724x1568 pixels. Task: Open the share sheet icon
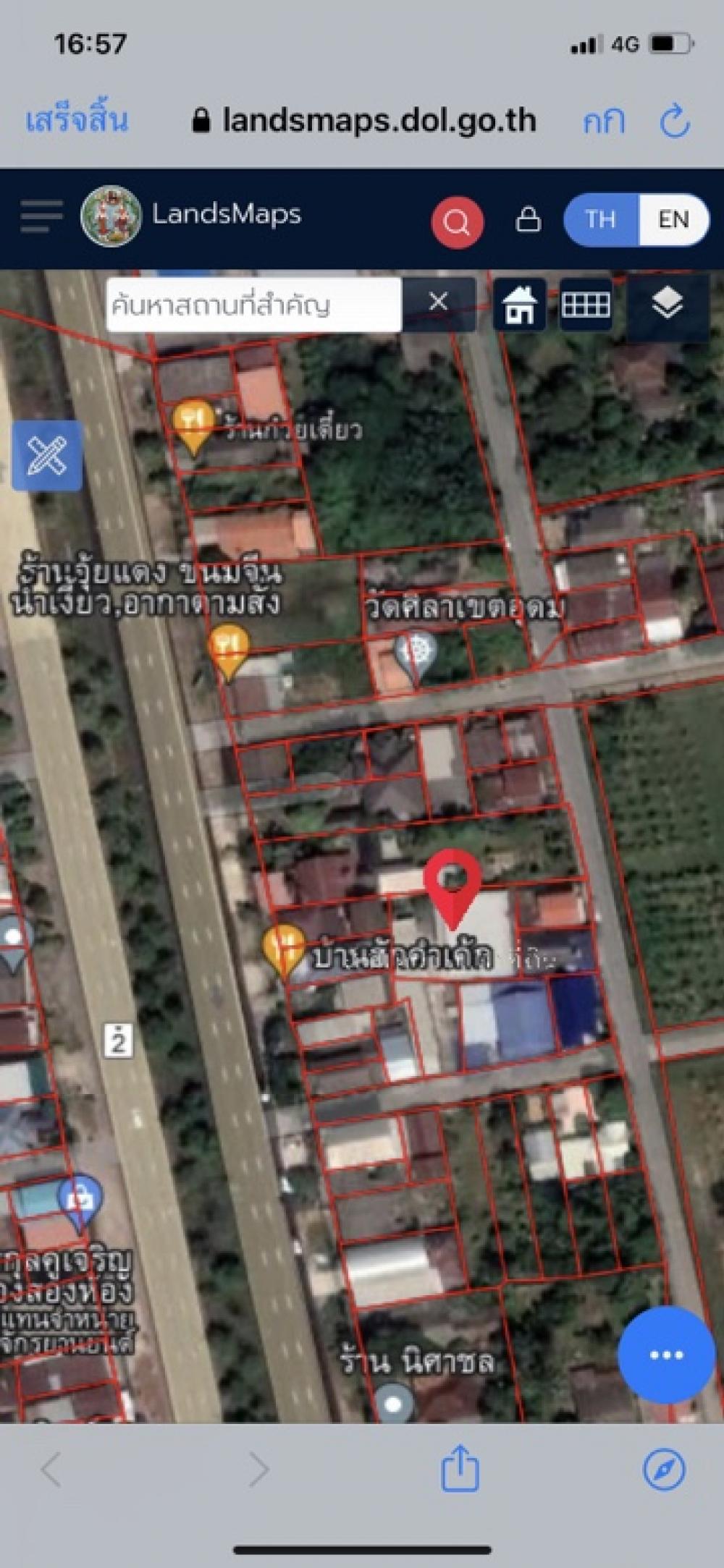pos(460,1468)
